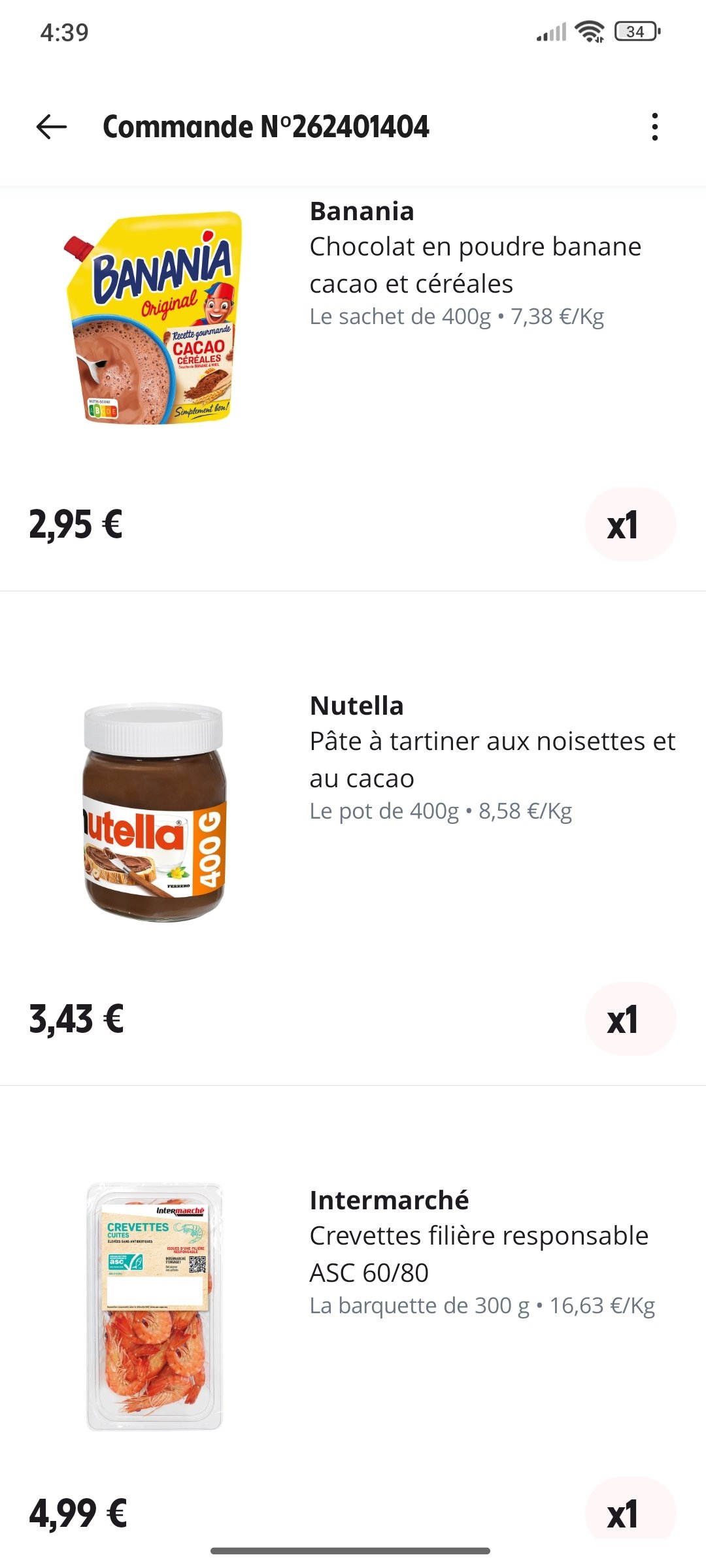Viewport: 706px width, 1568px height.
Task: Go back from the order details
Action: coord(52,127)
